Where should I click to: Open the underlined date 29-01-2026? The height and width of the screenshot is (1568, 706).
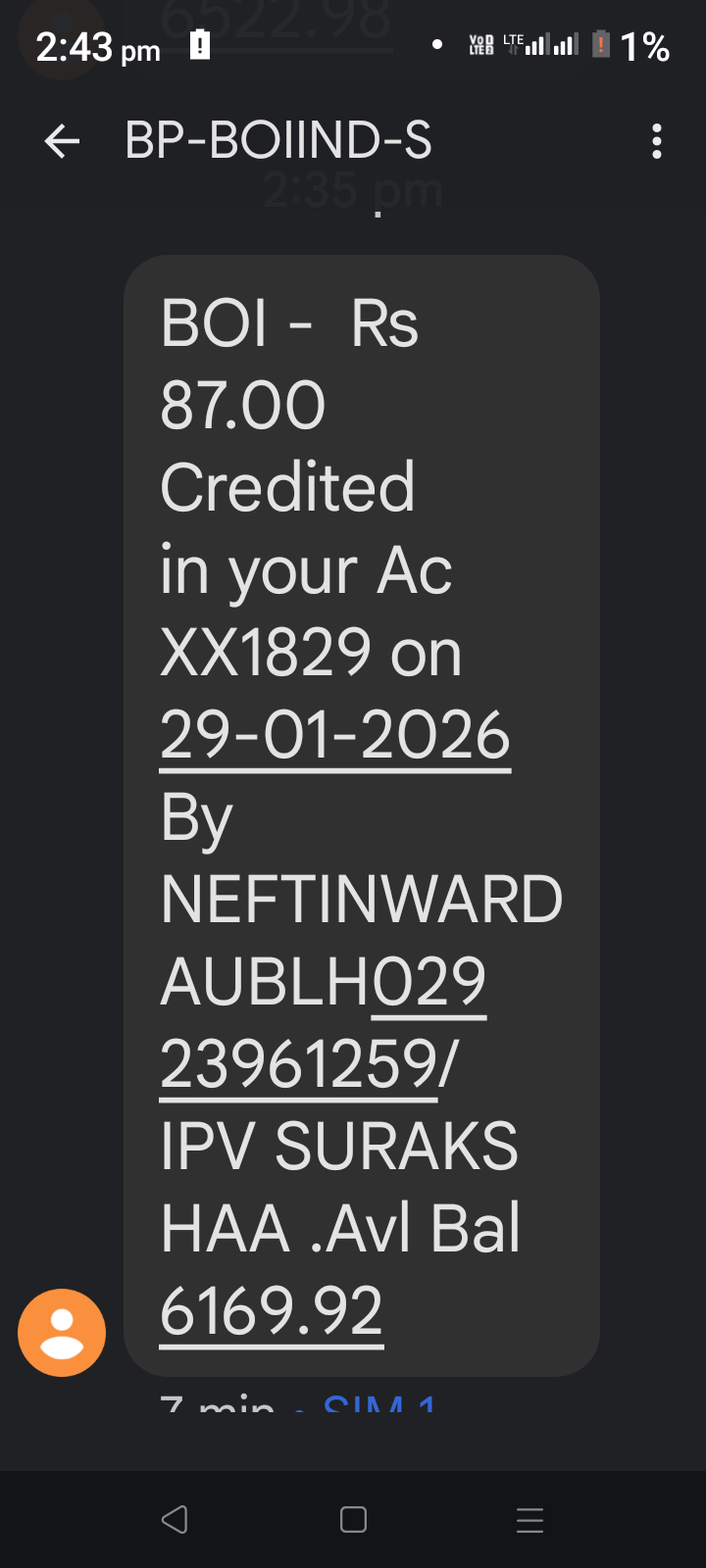pyautogui.click(x=334, y=735)
